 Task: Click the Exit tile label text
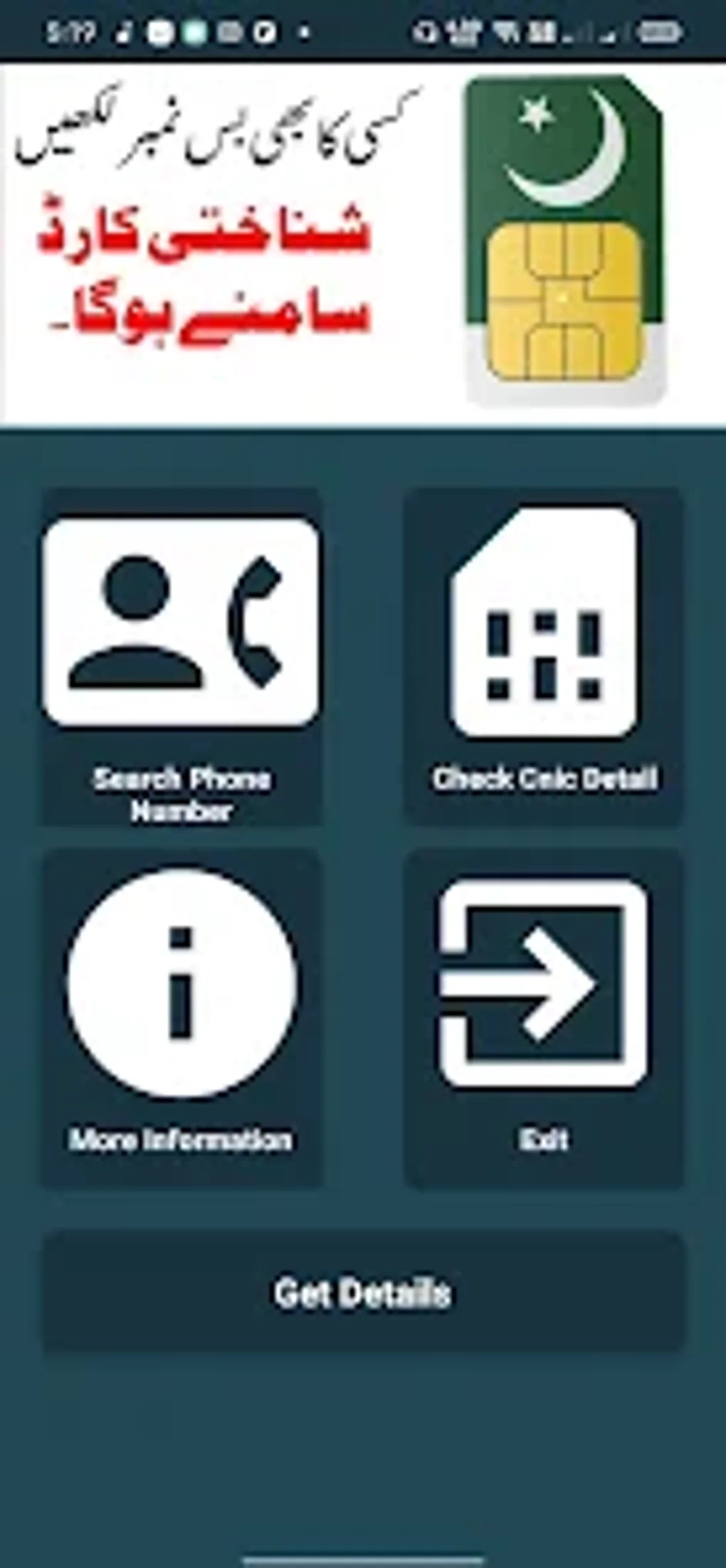tap(544, 1138)
